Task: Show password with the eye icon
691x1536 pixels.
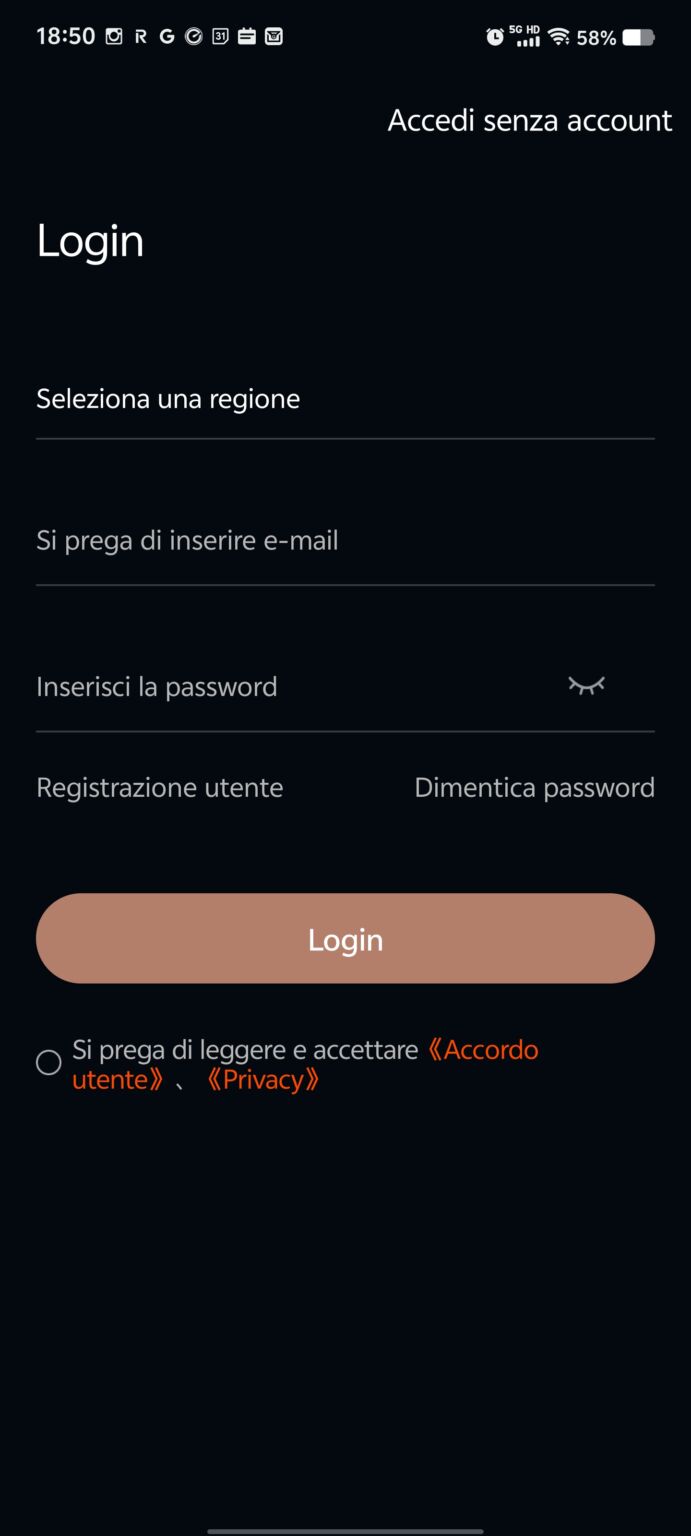Action: [x=587, y=686]
